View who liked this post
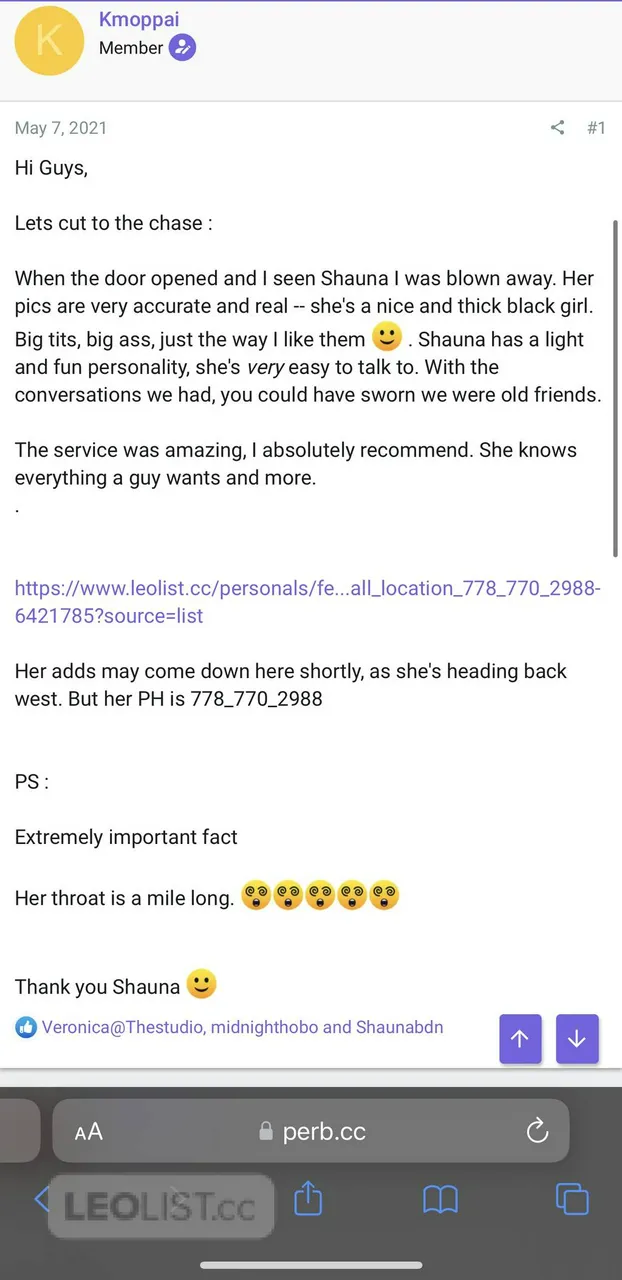This screenshot has width=622, height=1280. tap(242, 1027)
